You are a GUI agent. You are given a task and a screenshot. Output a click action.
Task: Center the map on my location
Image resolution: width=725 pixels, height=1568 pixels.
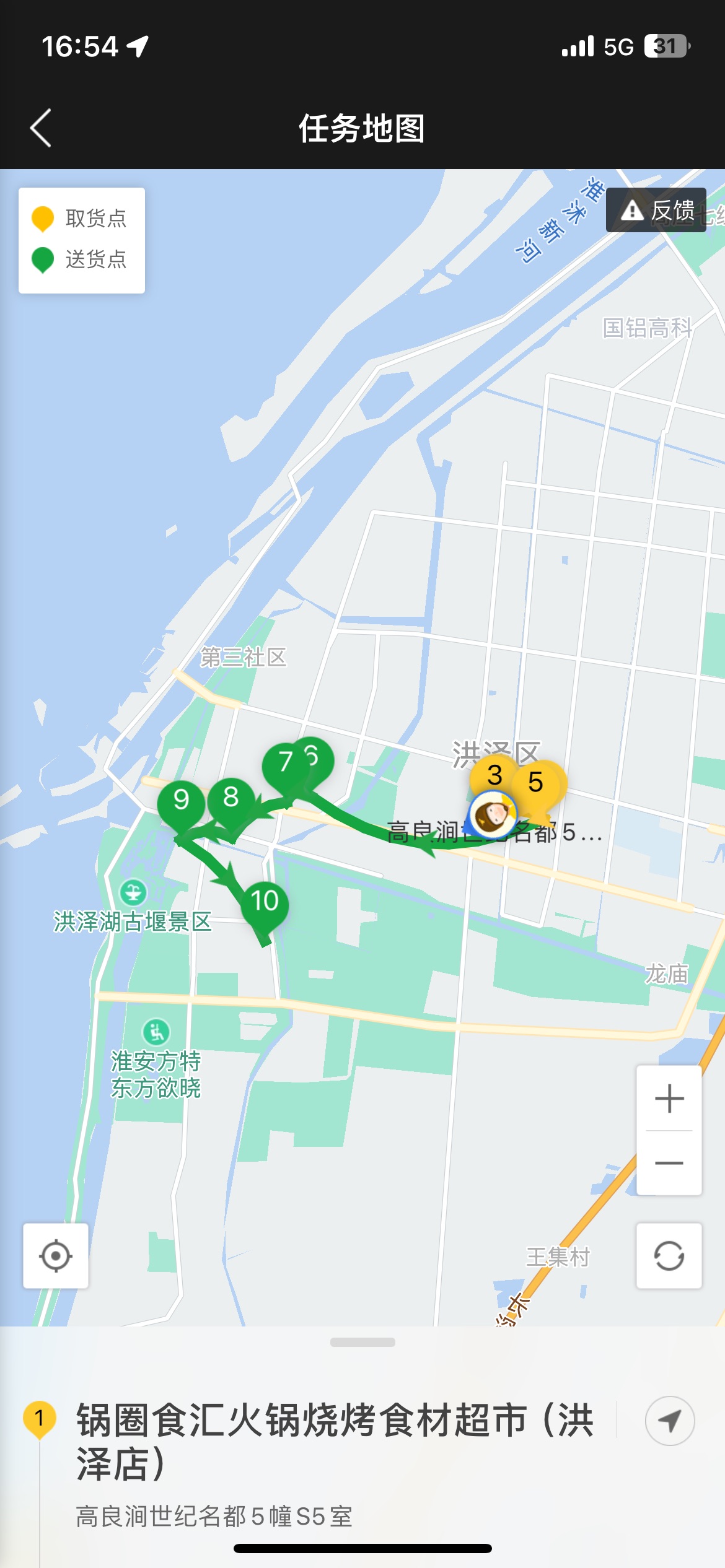(56, 1256)
